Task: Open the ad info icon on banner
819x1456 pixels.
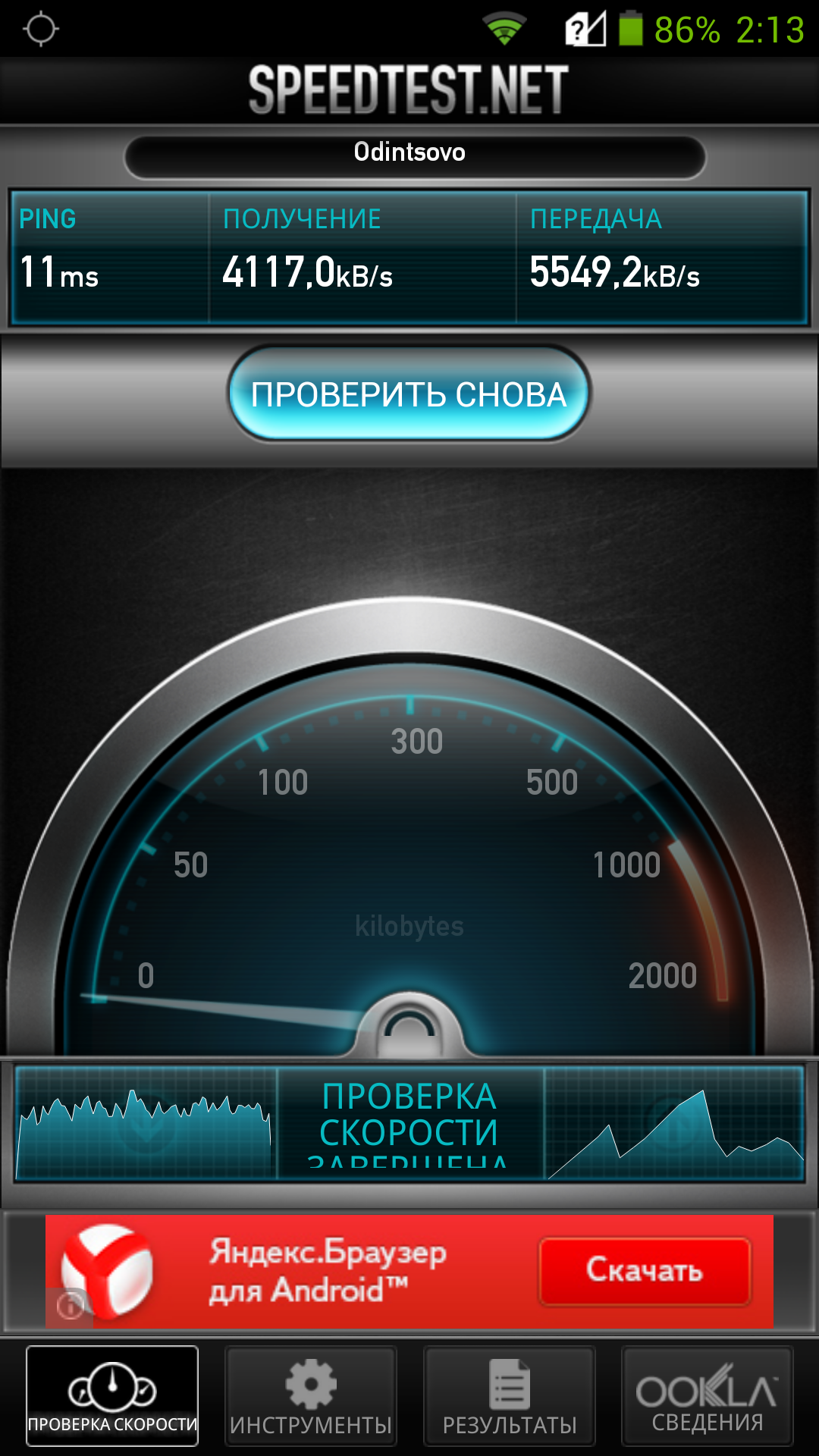Action: pyautogui.click(x=70, y=1306)
